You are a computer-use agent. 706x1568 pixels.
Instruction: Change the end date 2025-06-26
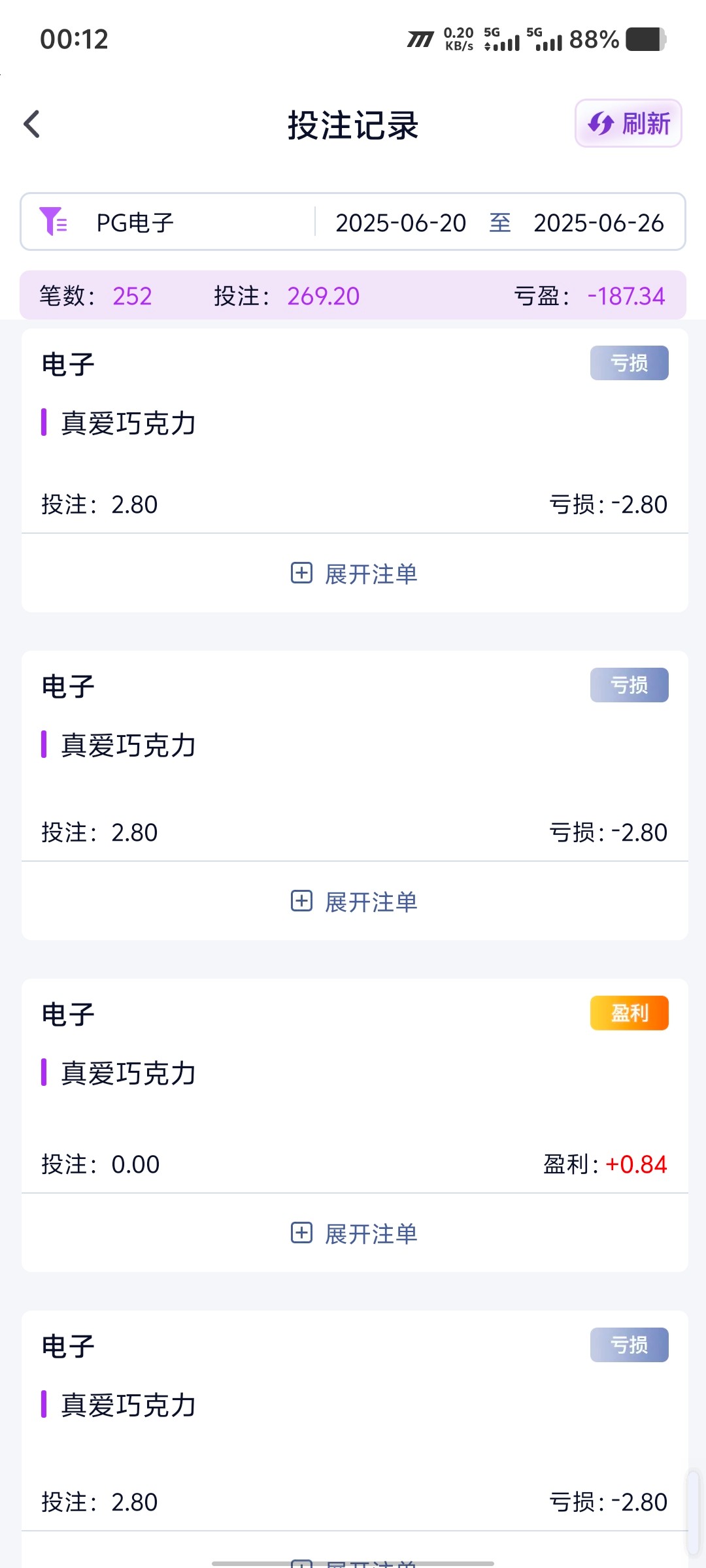(x=599, y=223)
